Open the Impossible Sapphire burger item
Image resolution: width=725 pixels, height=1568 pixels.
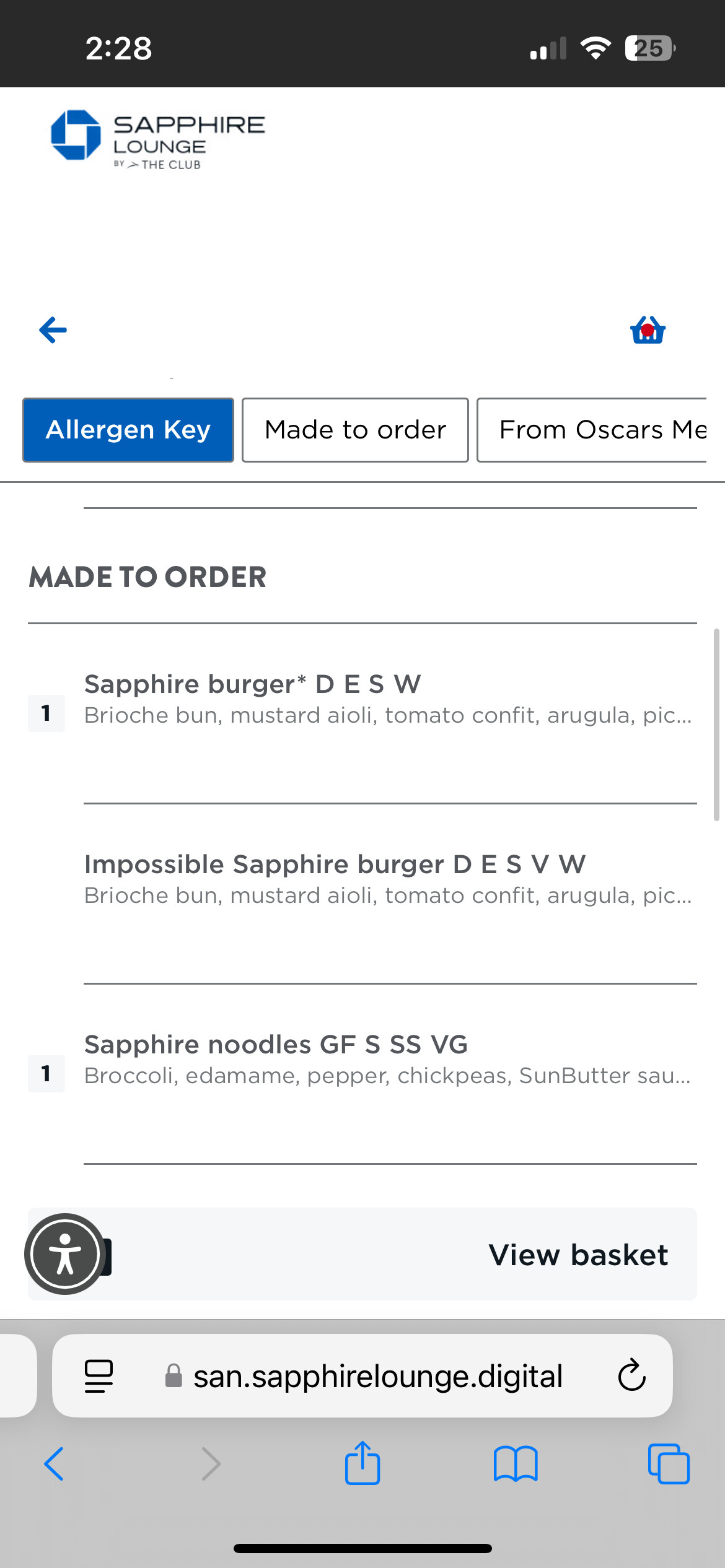[387, 879]
